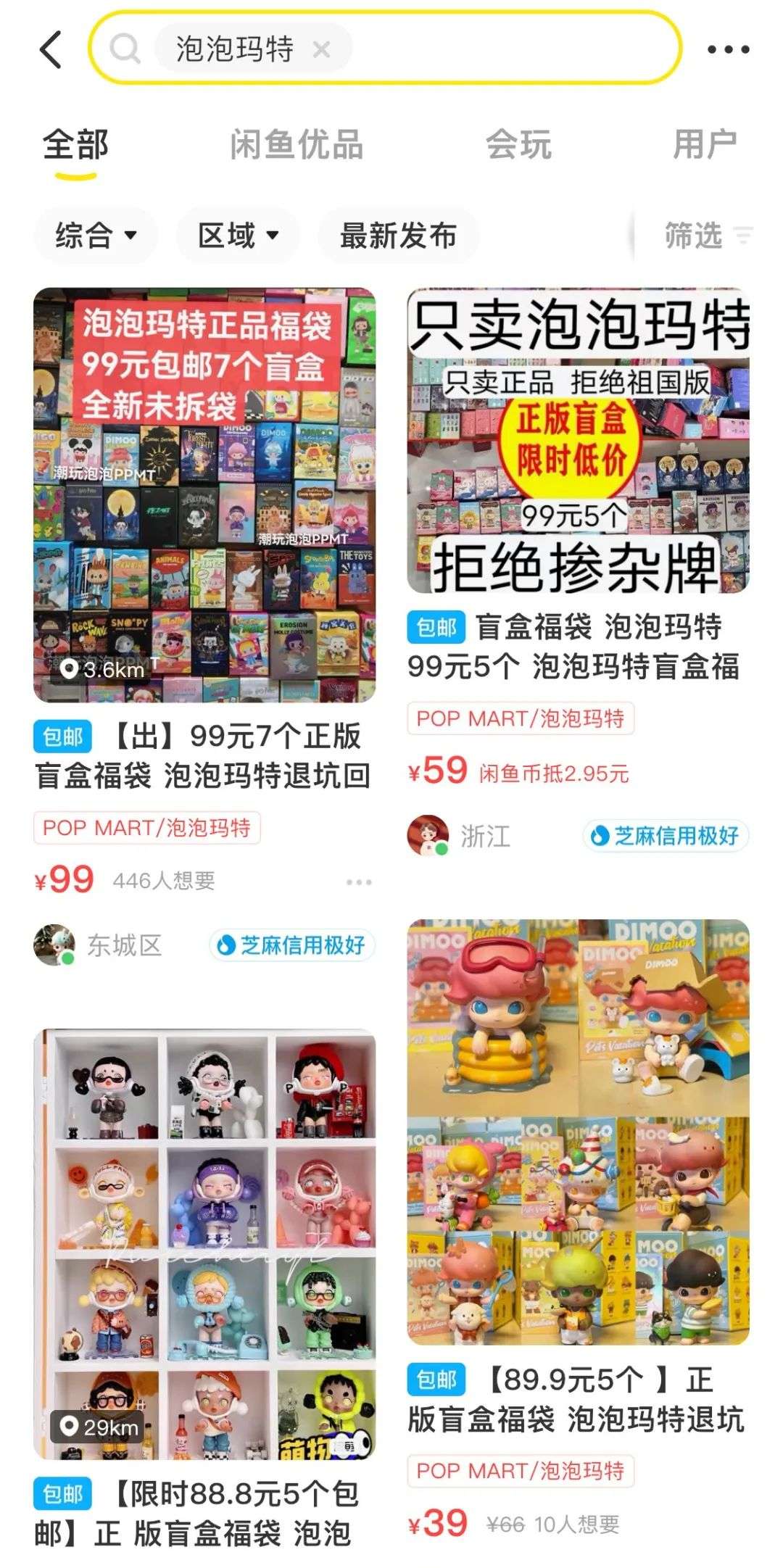Open more options on the ¥99 listing
The width and height of the screenshot is (783, 1568).
coord(359,882)
